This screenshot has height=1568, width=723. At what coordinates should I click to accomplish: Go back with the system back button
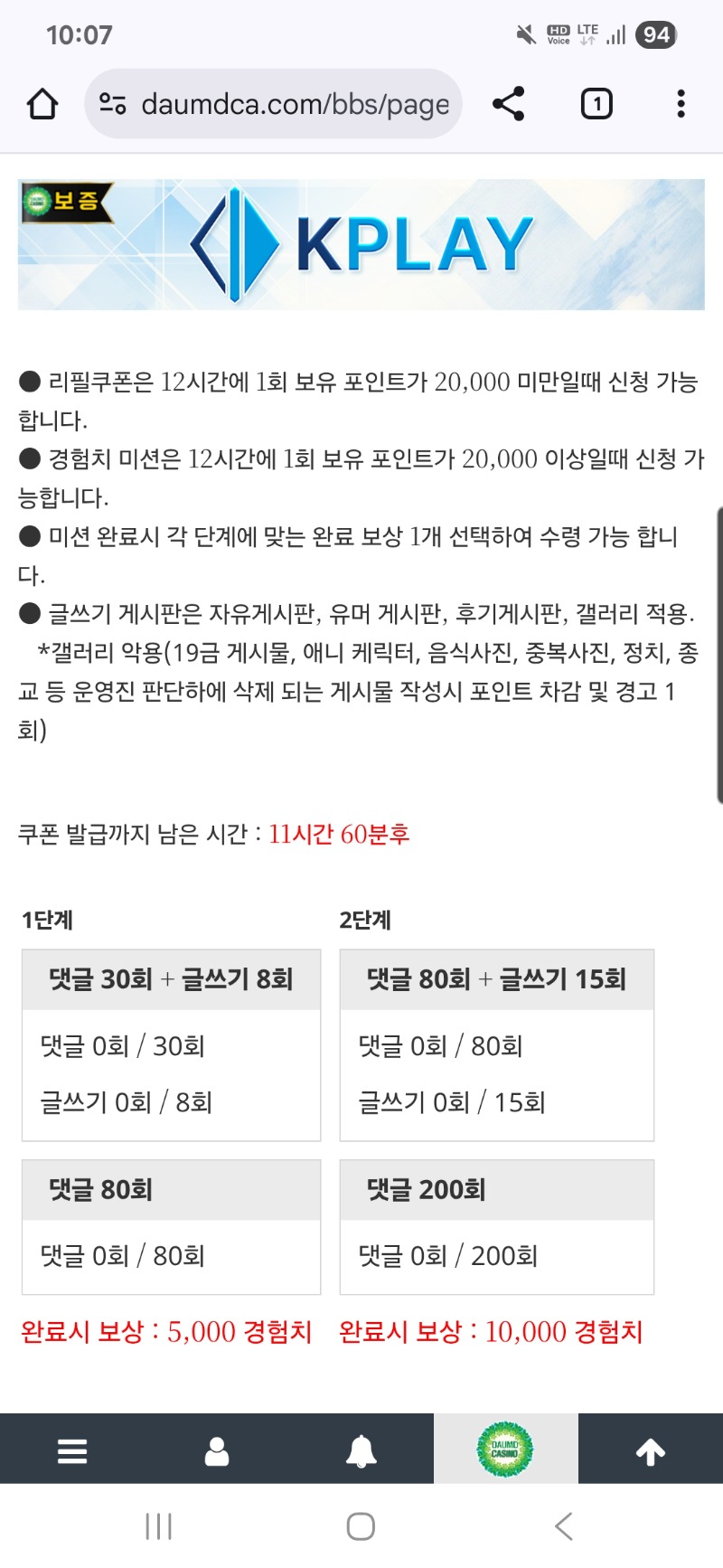563,1526
